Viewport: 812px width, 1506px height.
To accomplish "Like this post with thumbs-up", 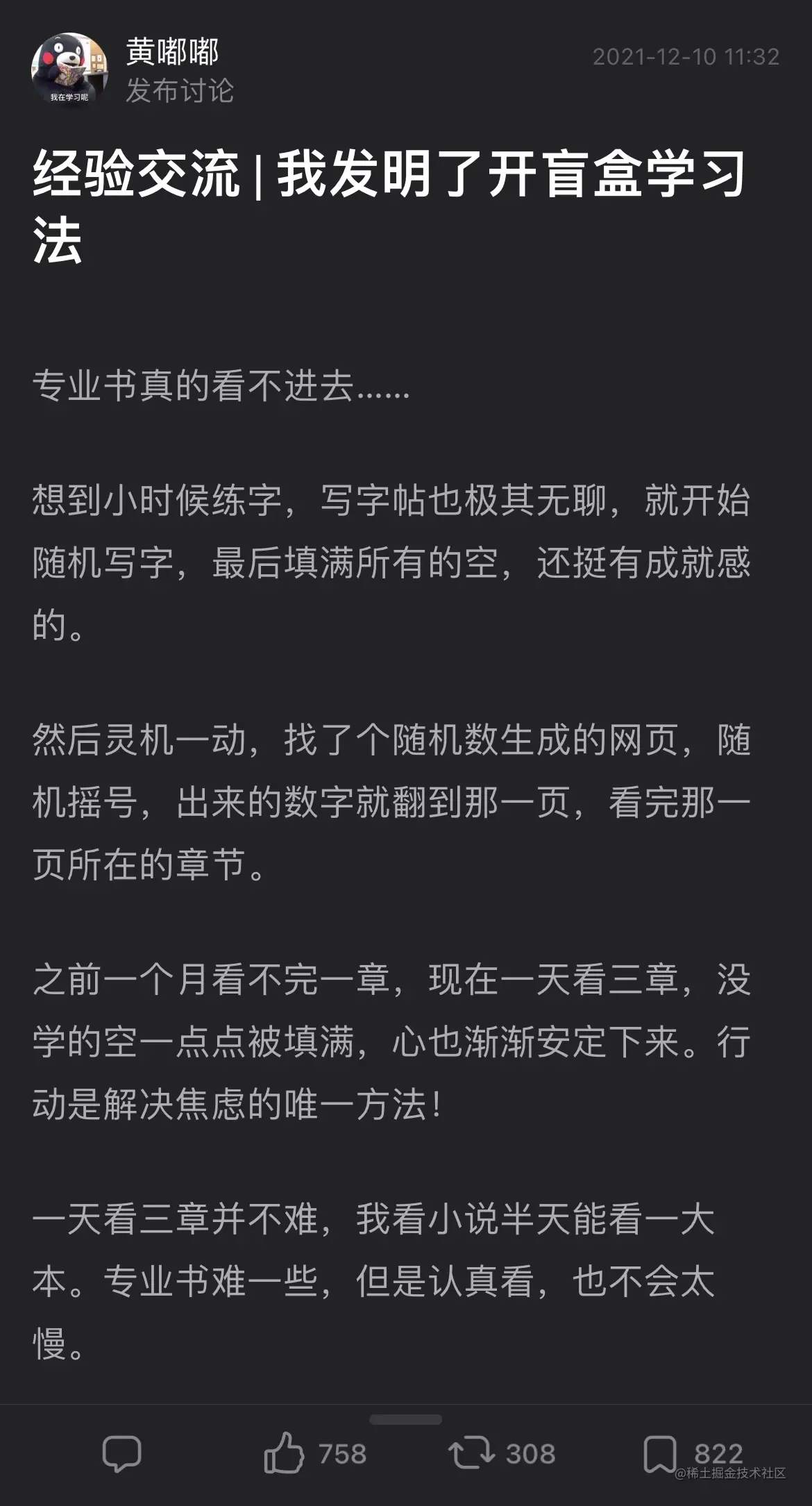I will tap(284, 1453).
